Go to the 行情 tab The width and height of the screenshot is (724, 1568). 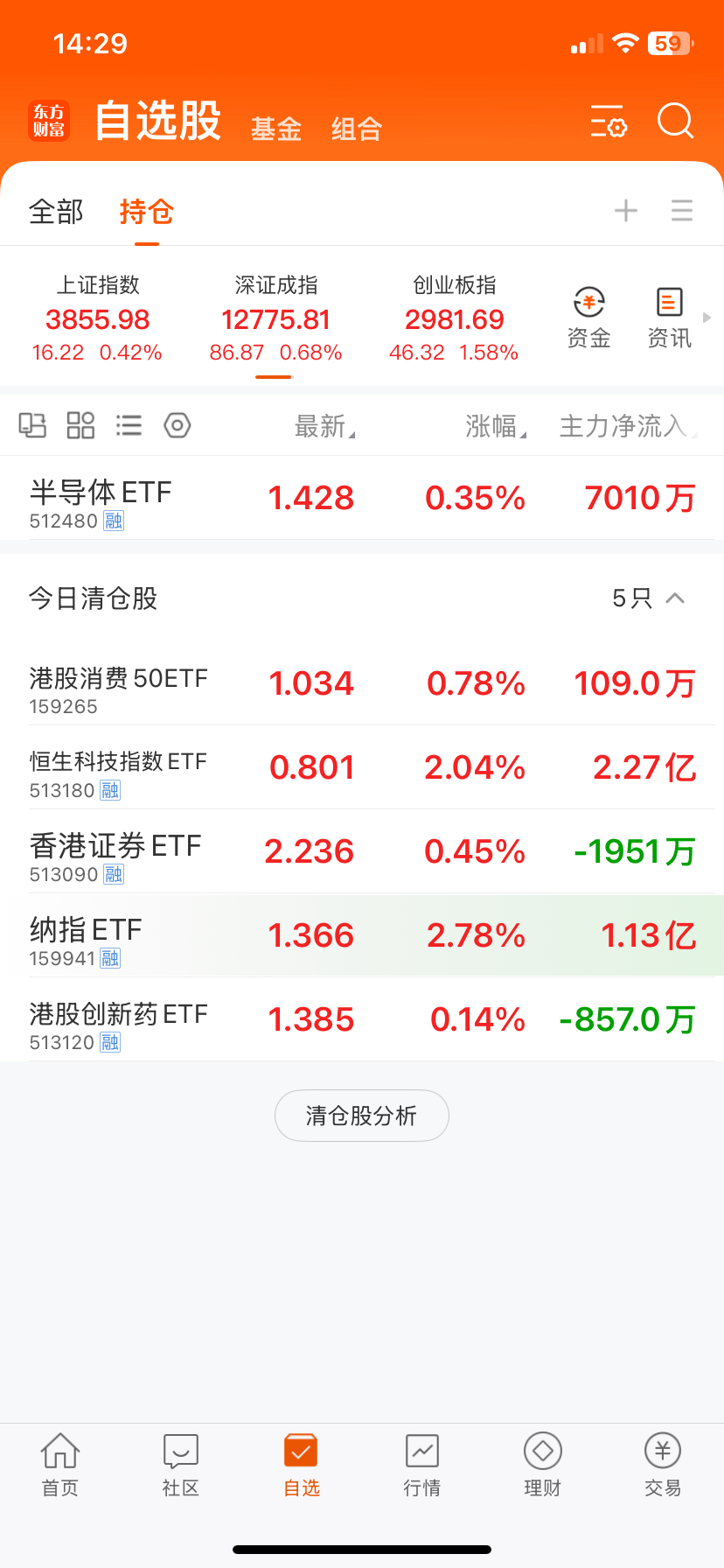422,1464
